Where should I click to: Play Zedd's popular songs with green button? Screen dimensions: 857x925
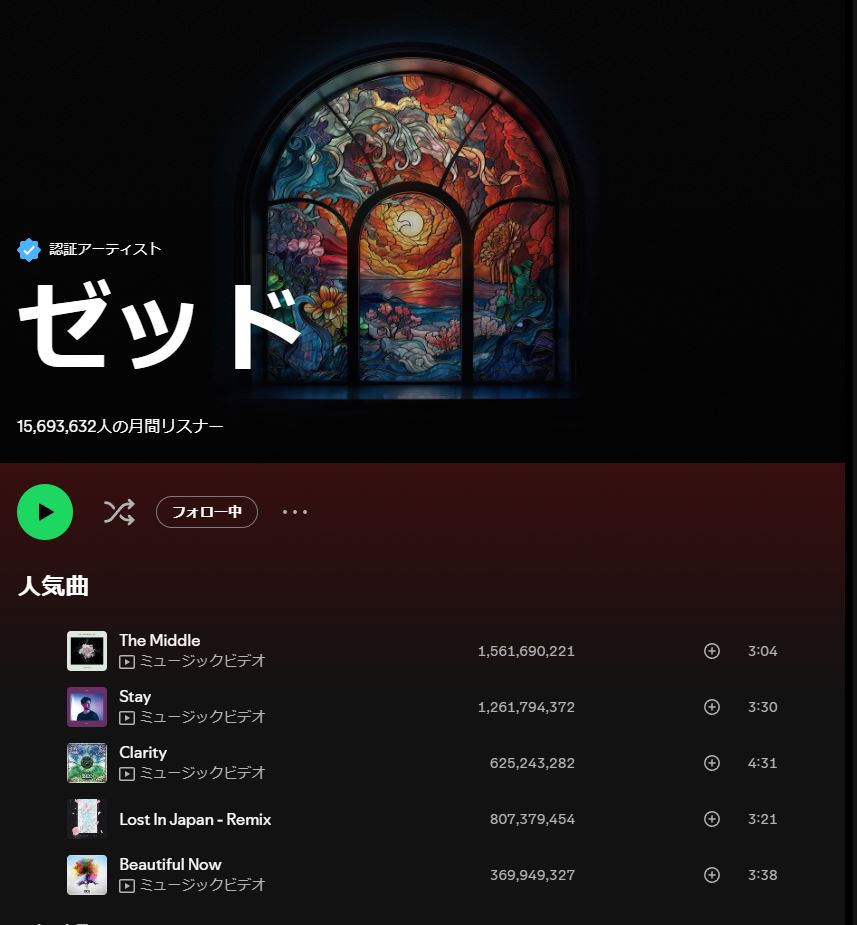45,512
